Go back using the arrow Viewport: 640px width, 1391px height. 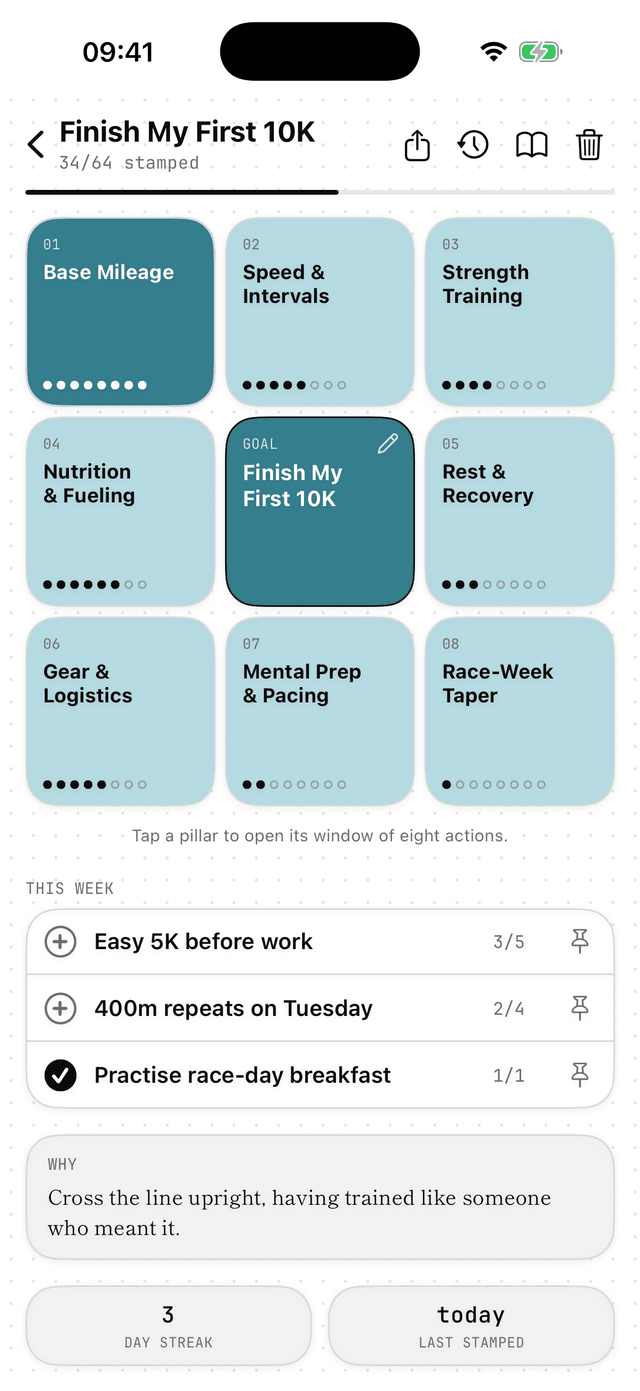(x=36, y=145)
